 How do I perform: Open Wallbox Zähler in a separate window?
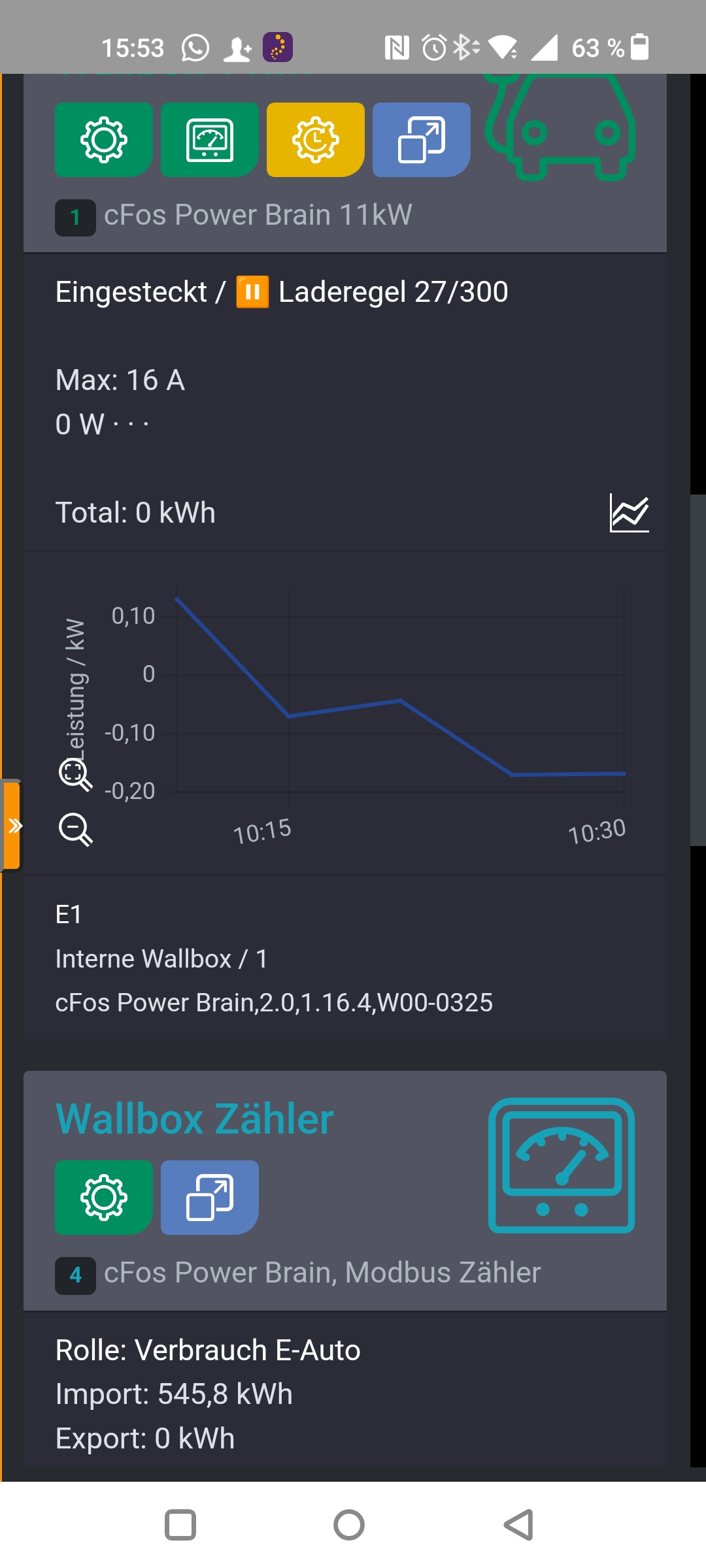(210, 1198)
